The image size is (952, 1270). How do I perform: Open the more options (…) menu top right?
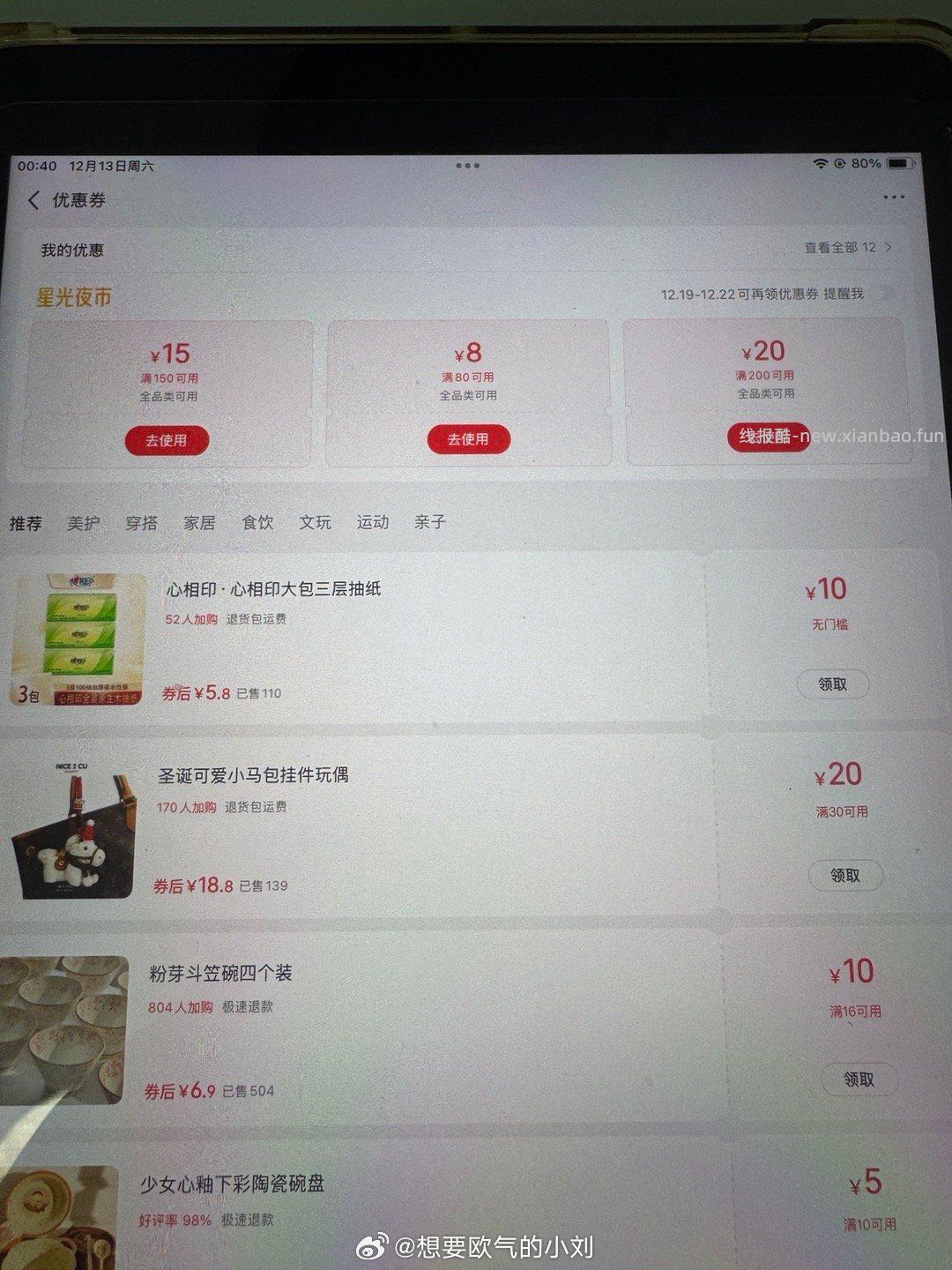tap(893, 198)
